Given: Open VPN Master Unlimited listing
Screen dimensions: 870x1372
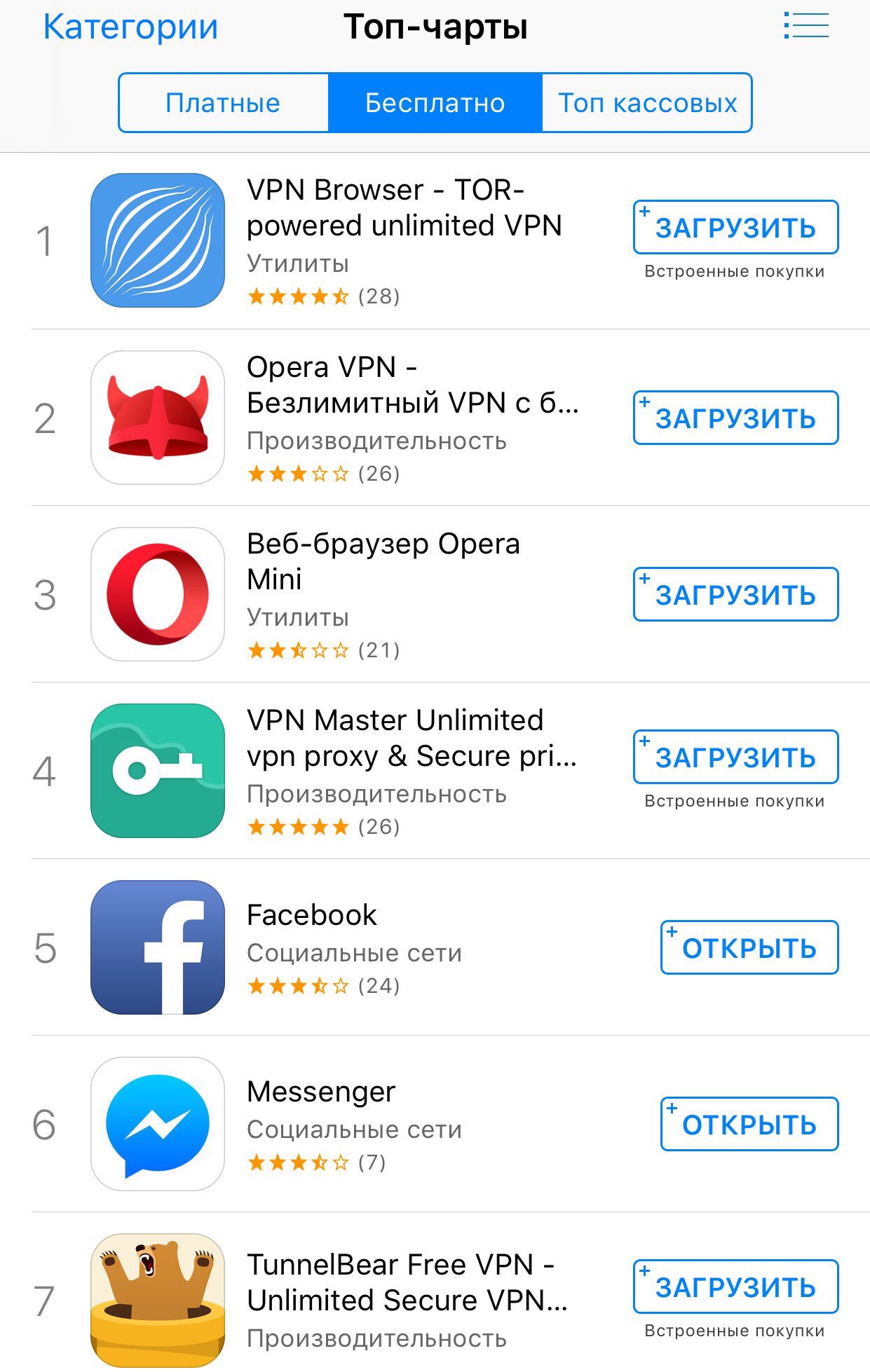Looking at the screenshot, I should coord(411,739).
